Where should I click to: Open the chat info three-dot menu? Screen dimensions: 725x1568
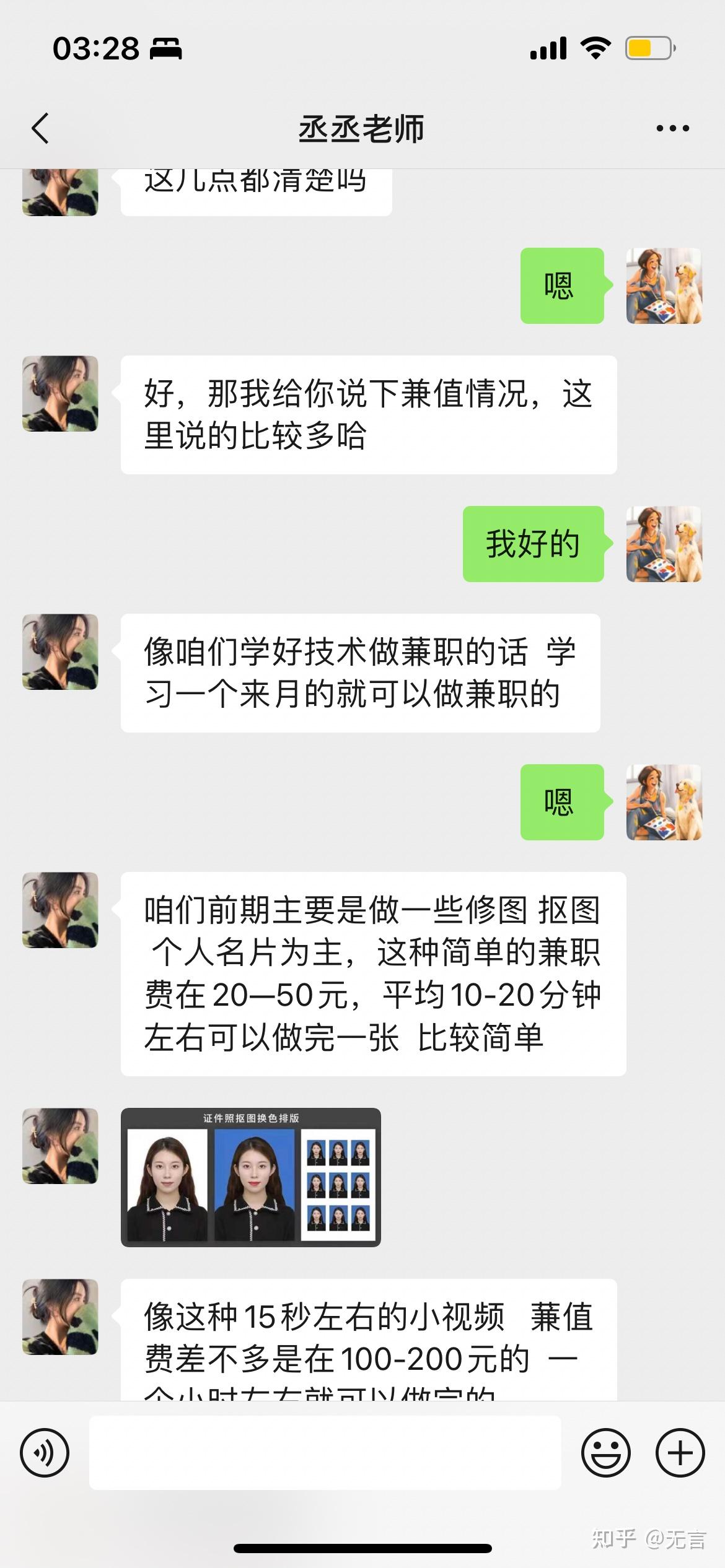[x=672, y=129]
